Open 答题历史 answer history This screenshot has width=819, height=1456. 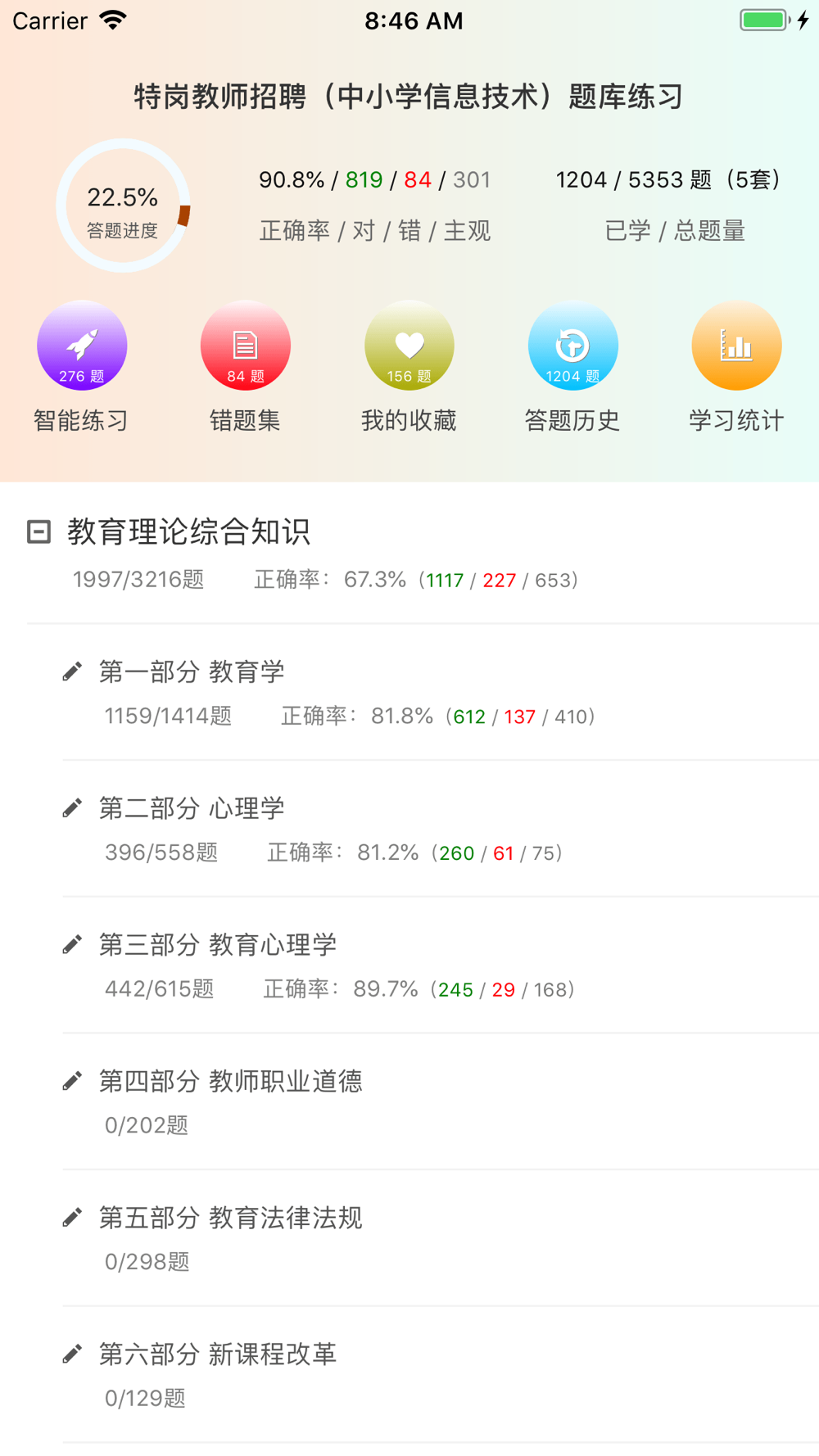pos(572,346)
